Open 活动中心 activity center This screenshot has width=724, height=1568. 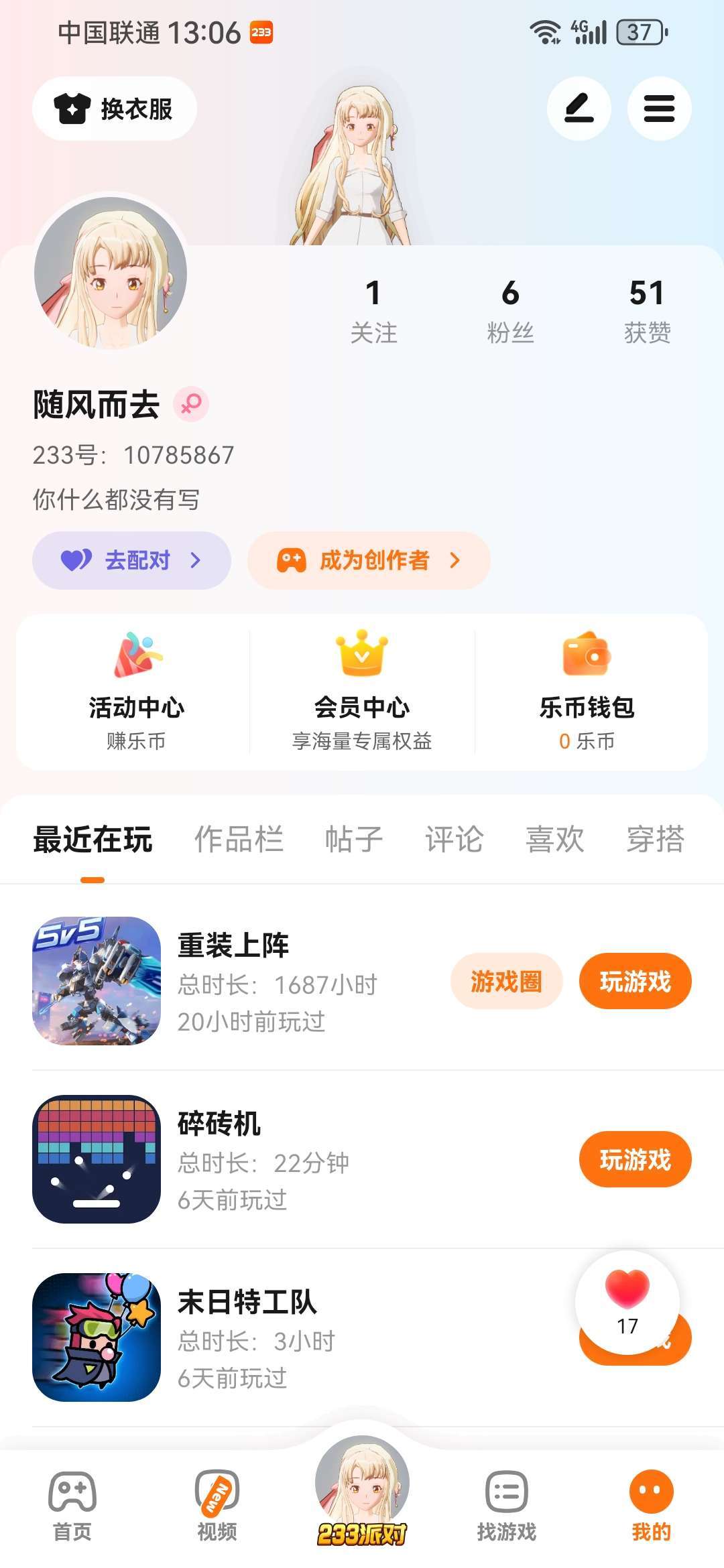(136, 692)
